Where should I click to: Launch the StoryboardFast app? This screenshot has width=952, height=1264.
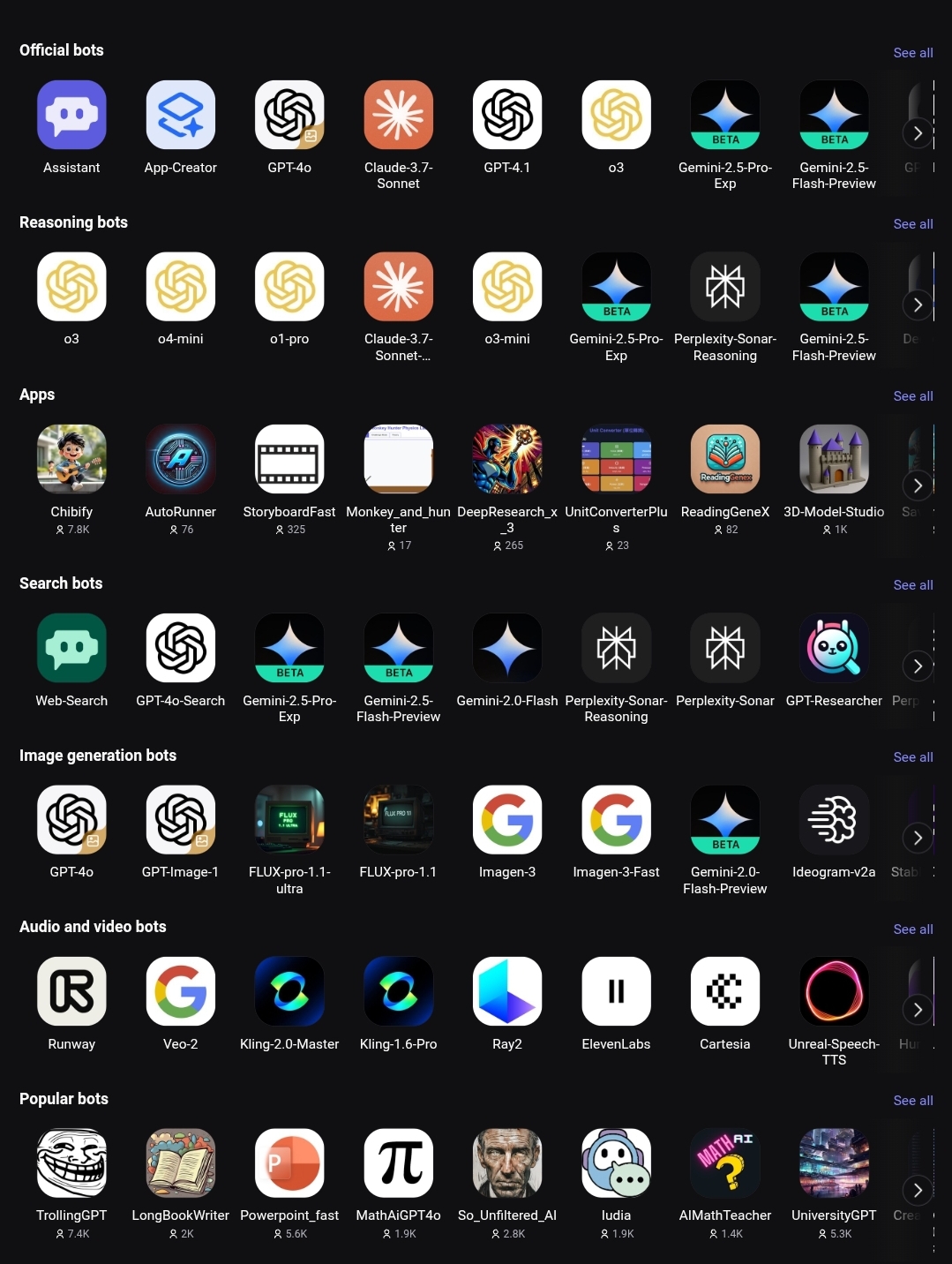click(x=289, y=459)
